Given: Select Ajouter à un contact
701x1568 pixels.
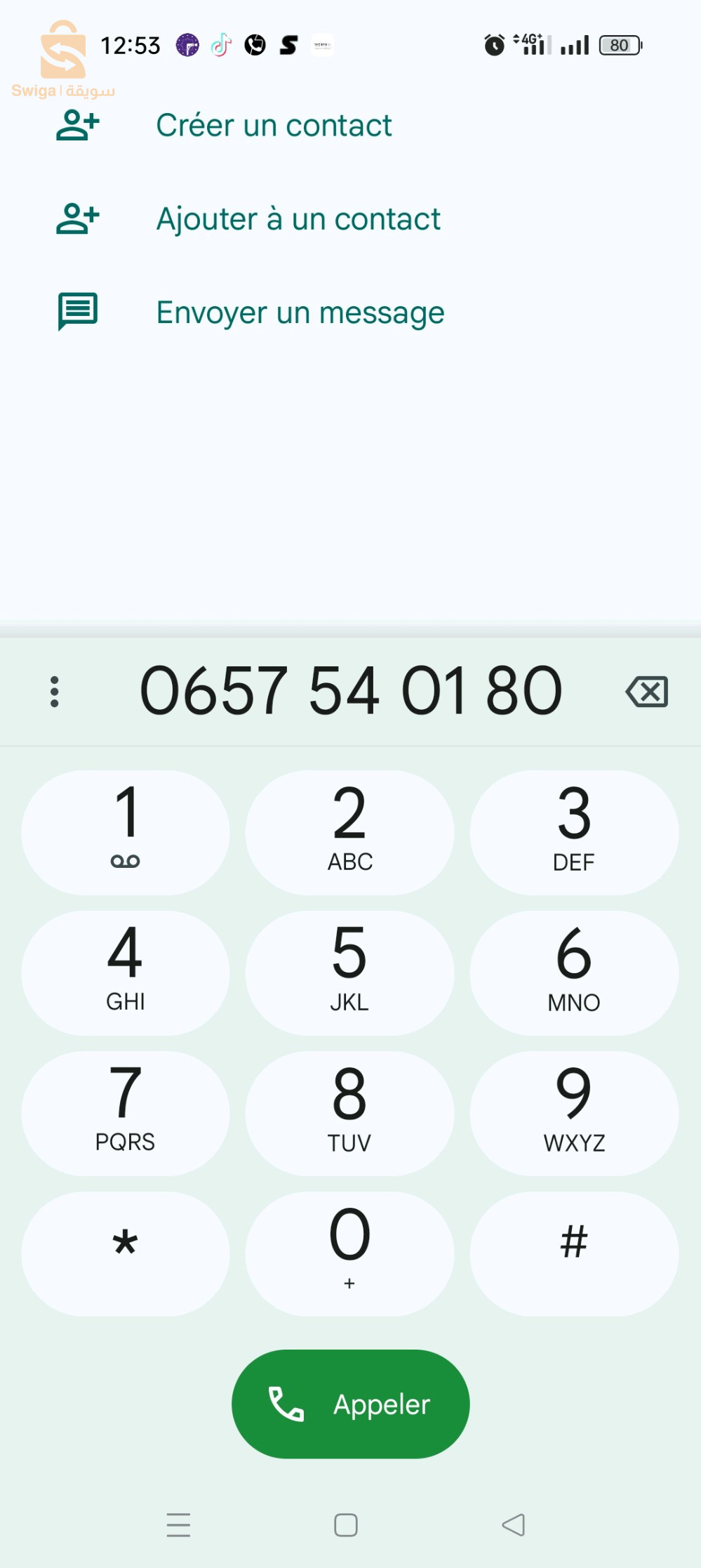Looking at the screenshot, I should (298, 219).
